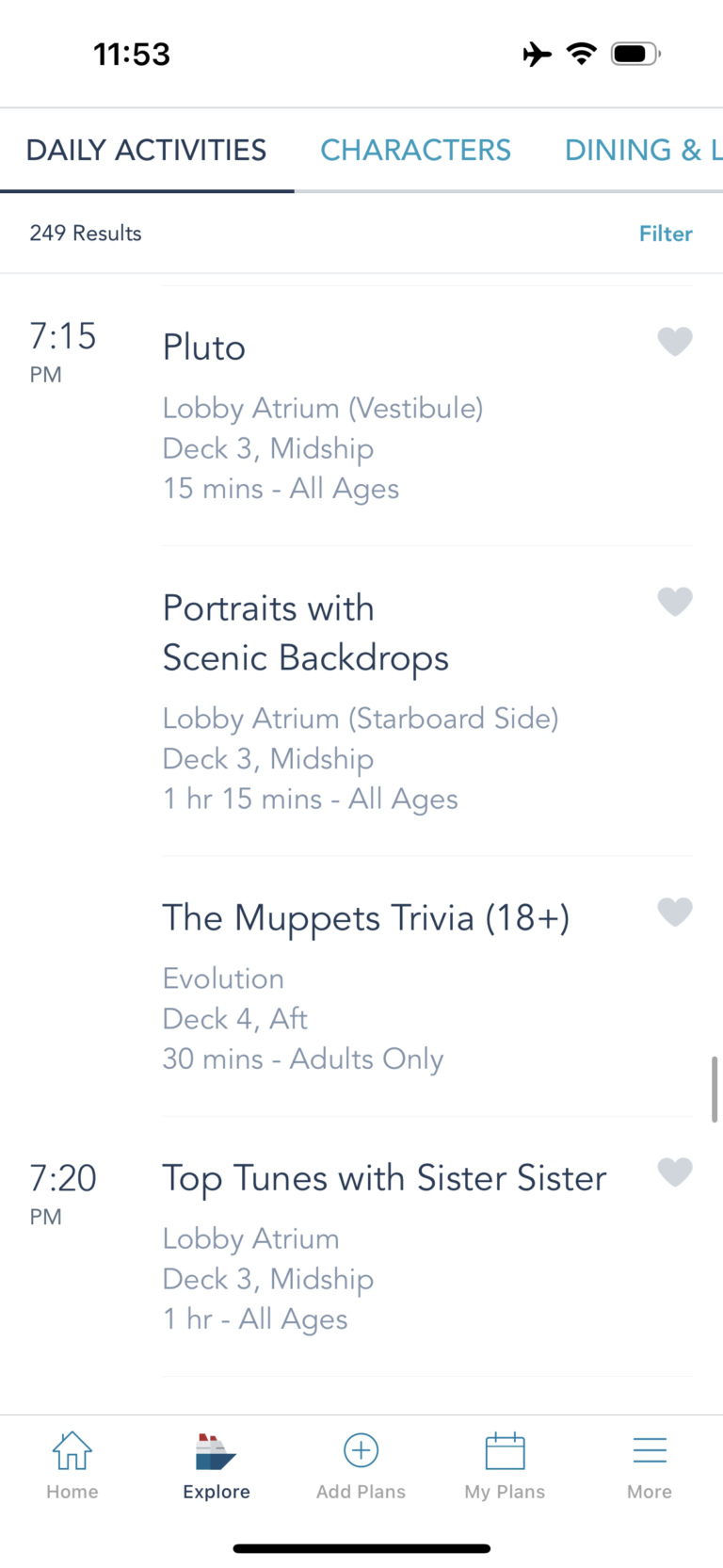Switch to the Dining tab
Screen dimensions: 723x1568
[x=642, y=150]
